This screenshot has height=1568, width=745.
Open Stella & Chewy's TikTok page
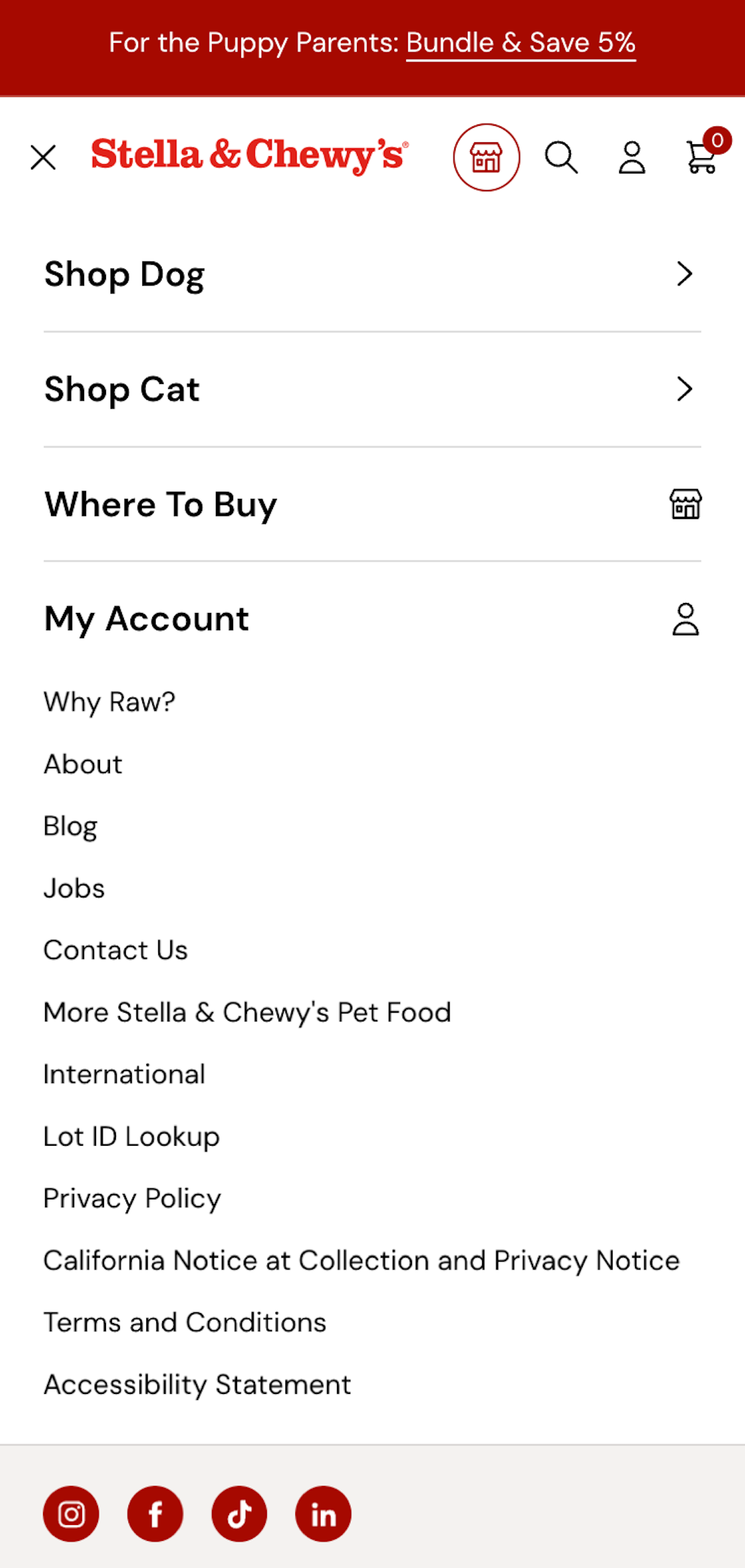[239, 1514]
